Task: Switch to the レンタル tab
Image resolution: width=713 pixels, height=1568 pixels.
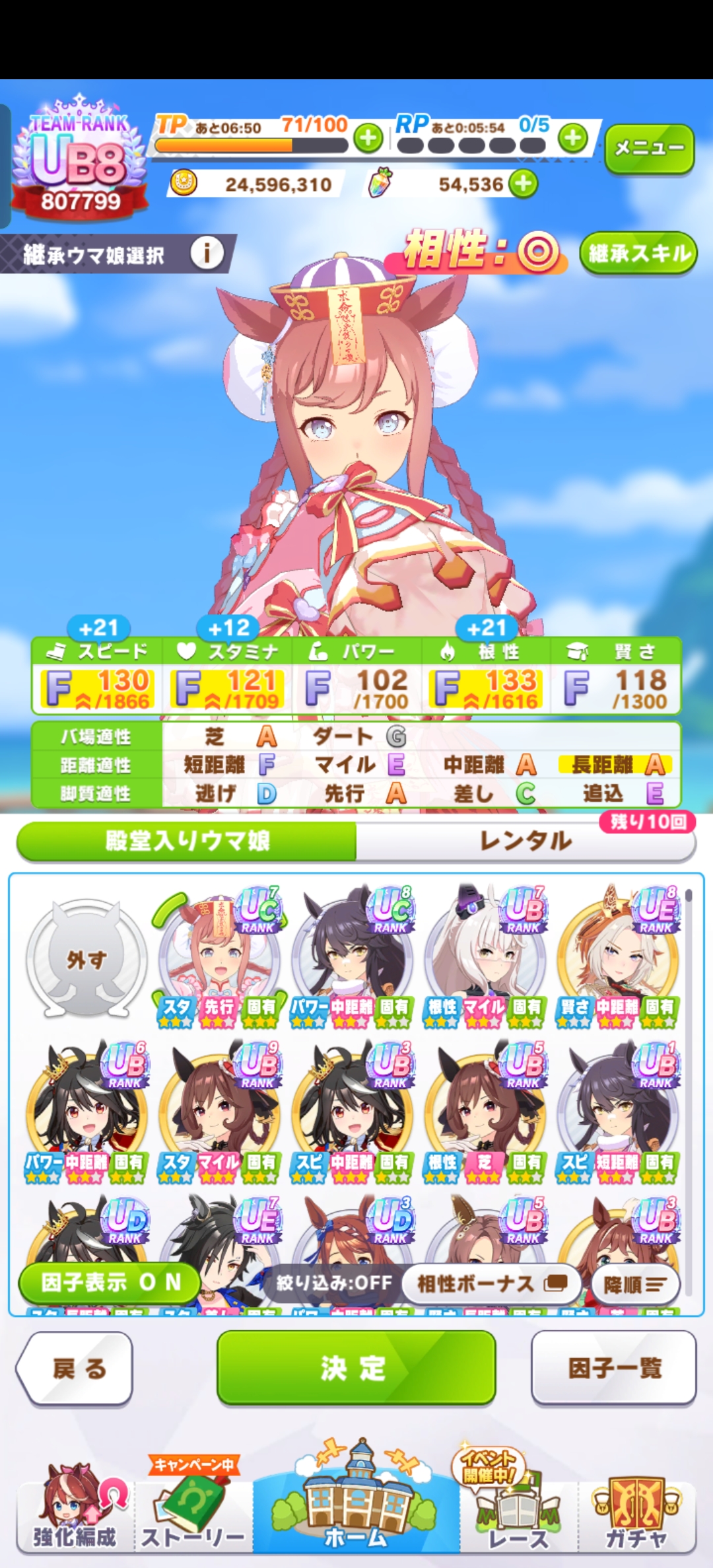Action: (525, 841)
